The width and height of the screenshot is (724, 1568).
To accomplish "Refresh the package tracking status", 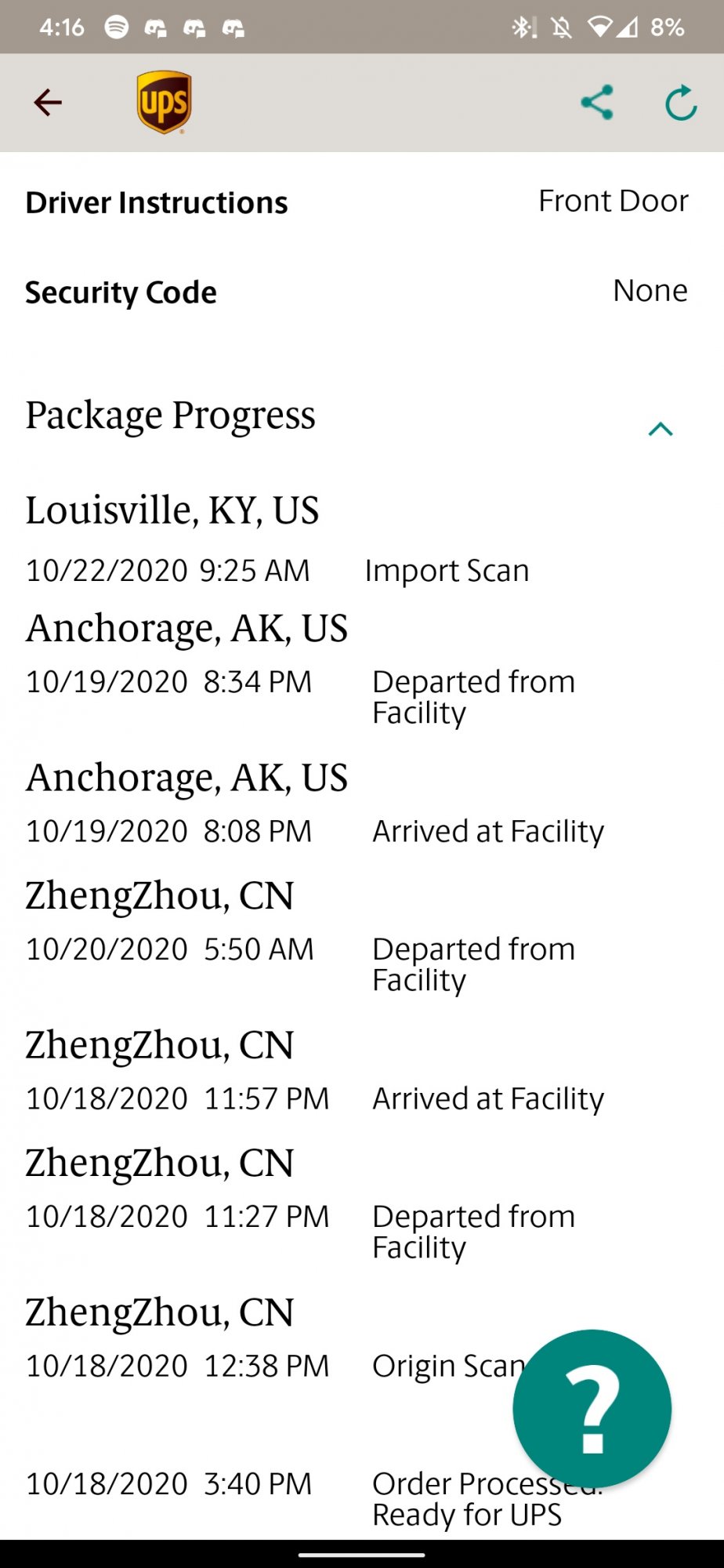I will 681,103.
